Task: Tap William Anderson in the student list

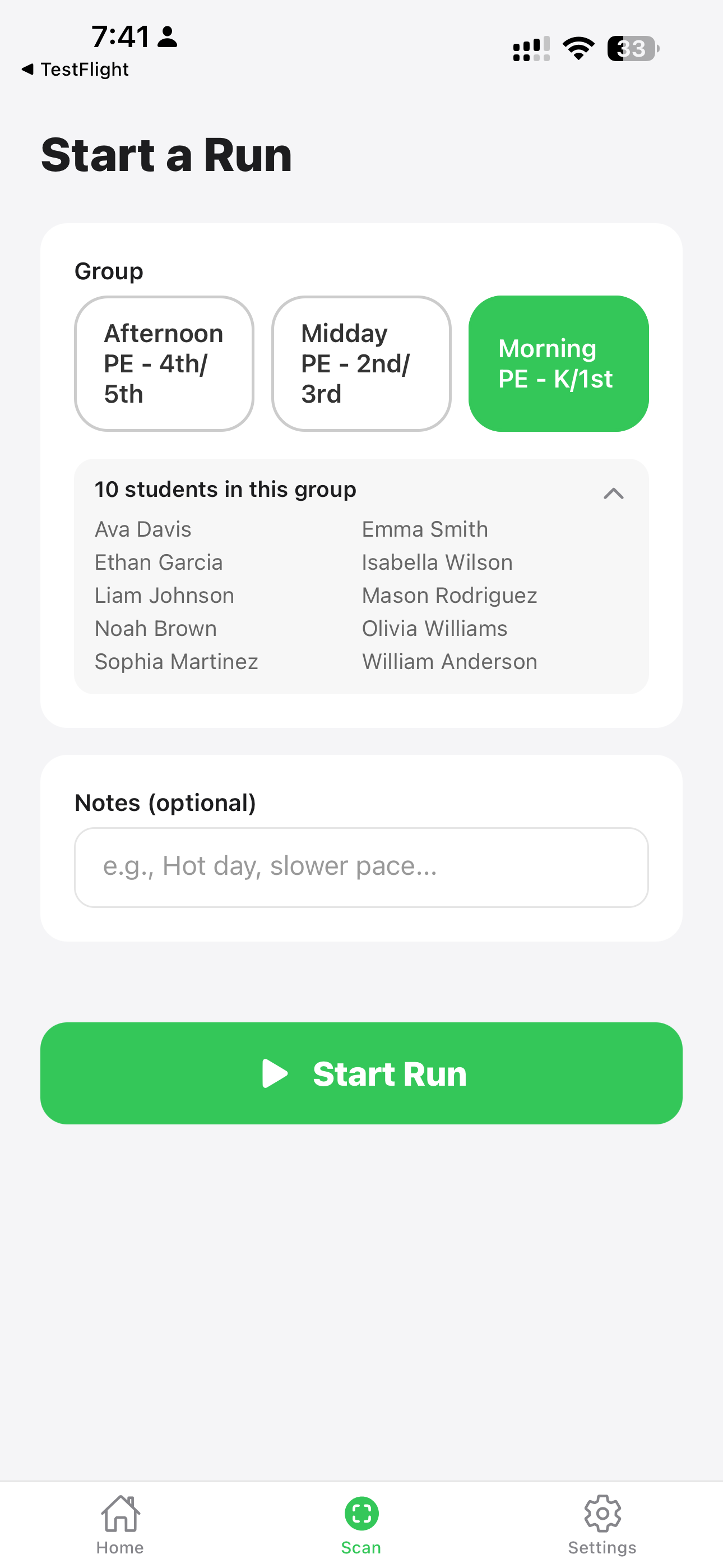Action: (x=449, y=661)
